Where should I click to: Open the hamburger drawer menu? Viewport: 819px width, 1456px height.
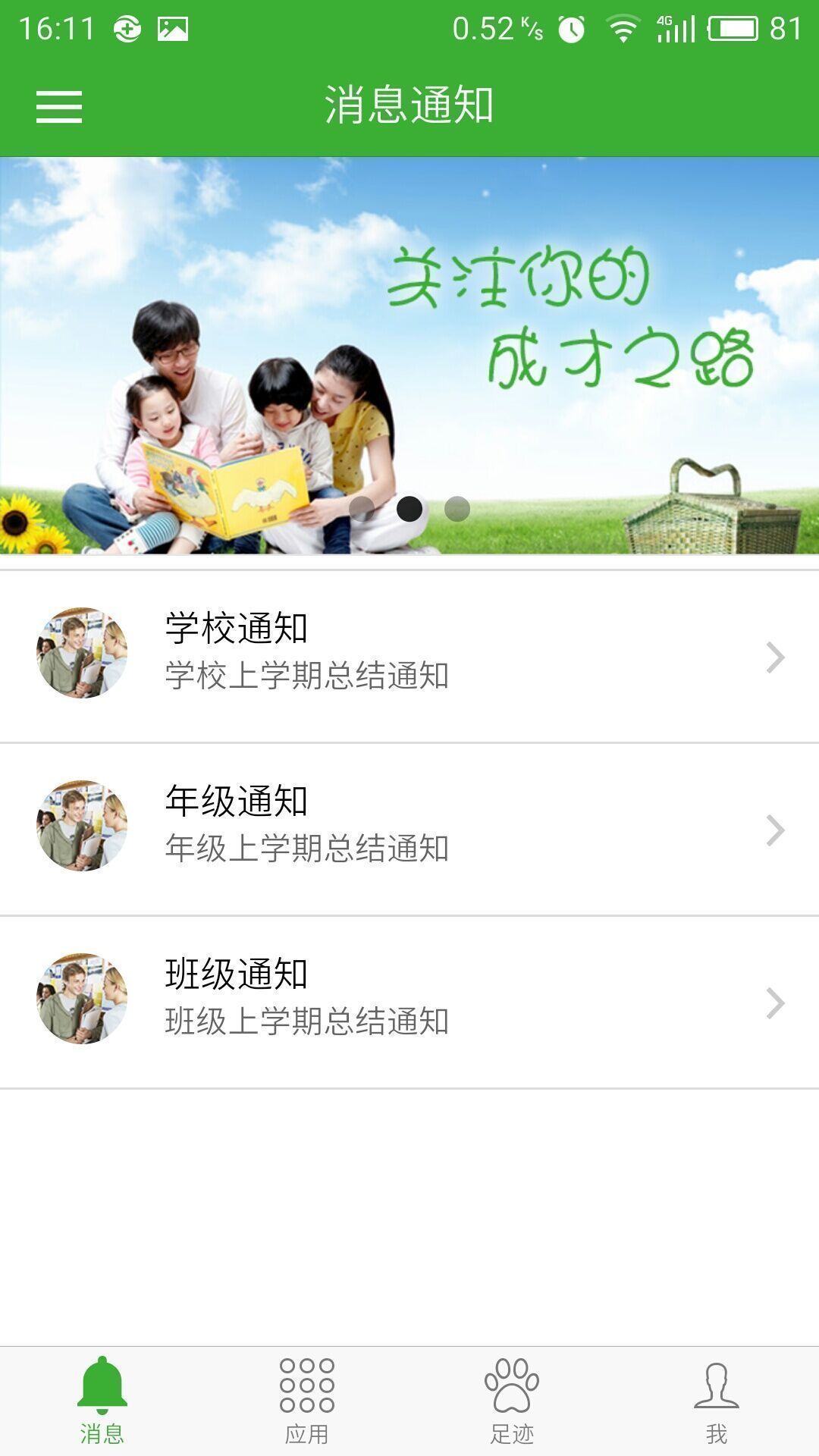click(x=59, y=106)
